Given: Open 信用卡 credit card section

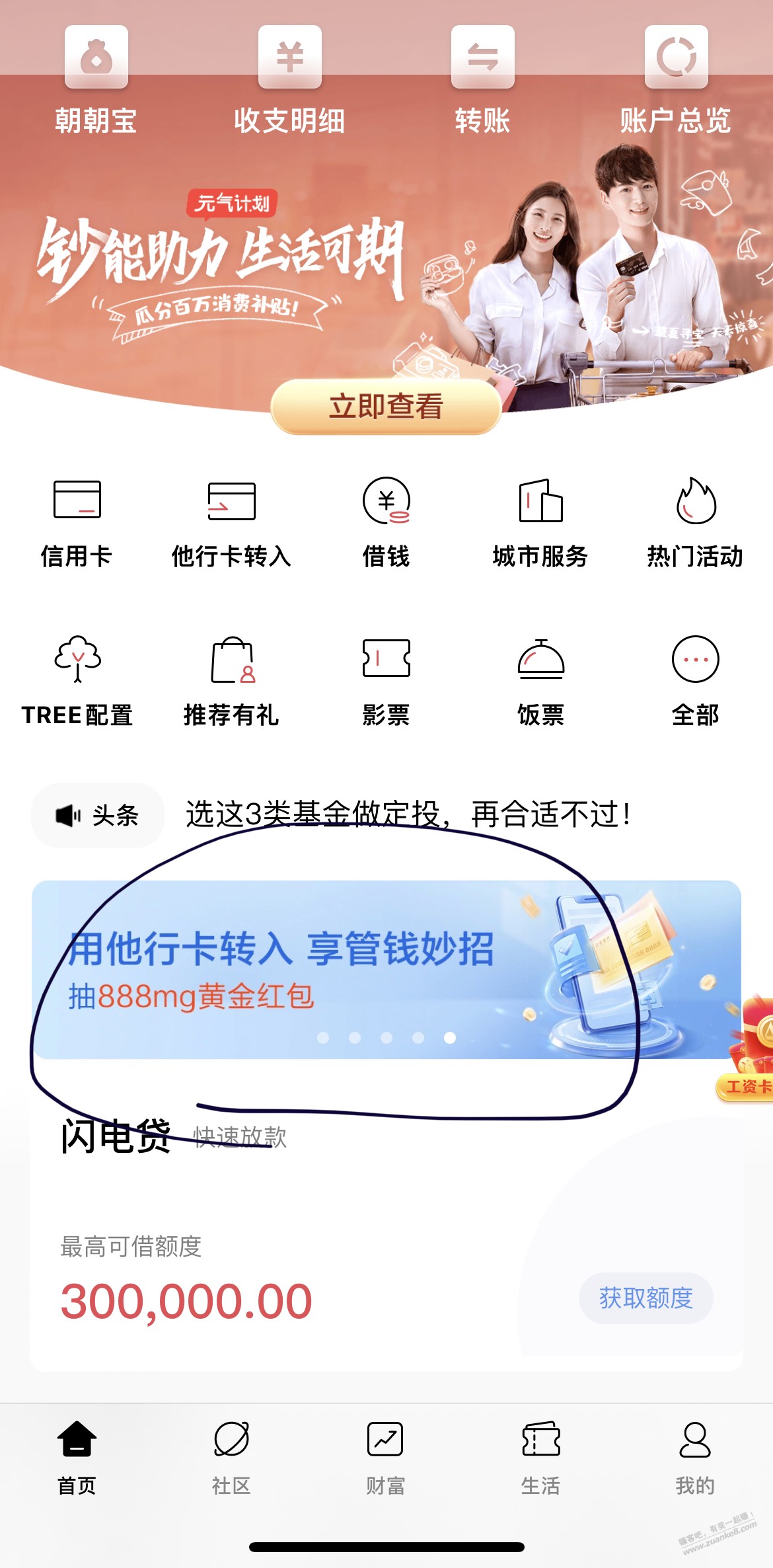Looking at the screenshot, I should pos(77,524).
